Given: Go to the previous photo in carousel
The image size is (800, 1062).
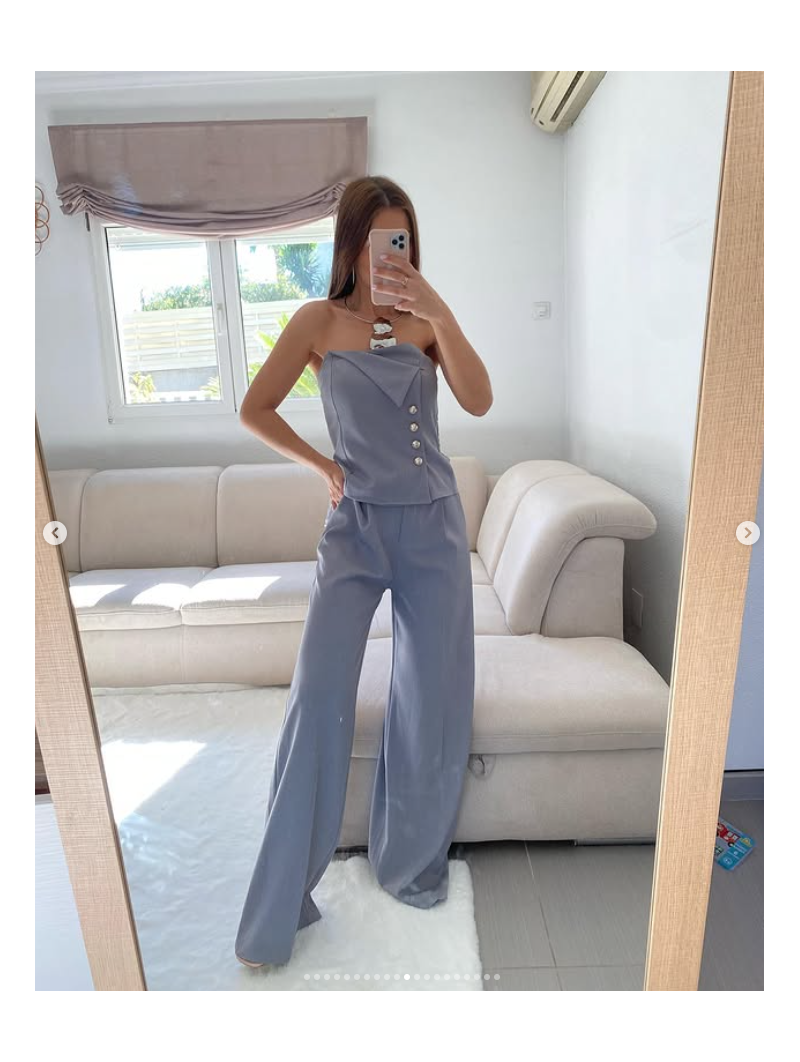Looking at the screenshot, I should pos(55,533).
